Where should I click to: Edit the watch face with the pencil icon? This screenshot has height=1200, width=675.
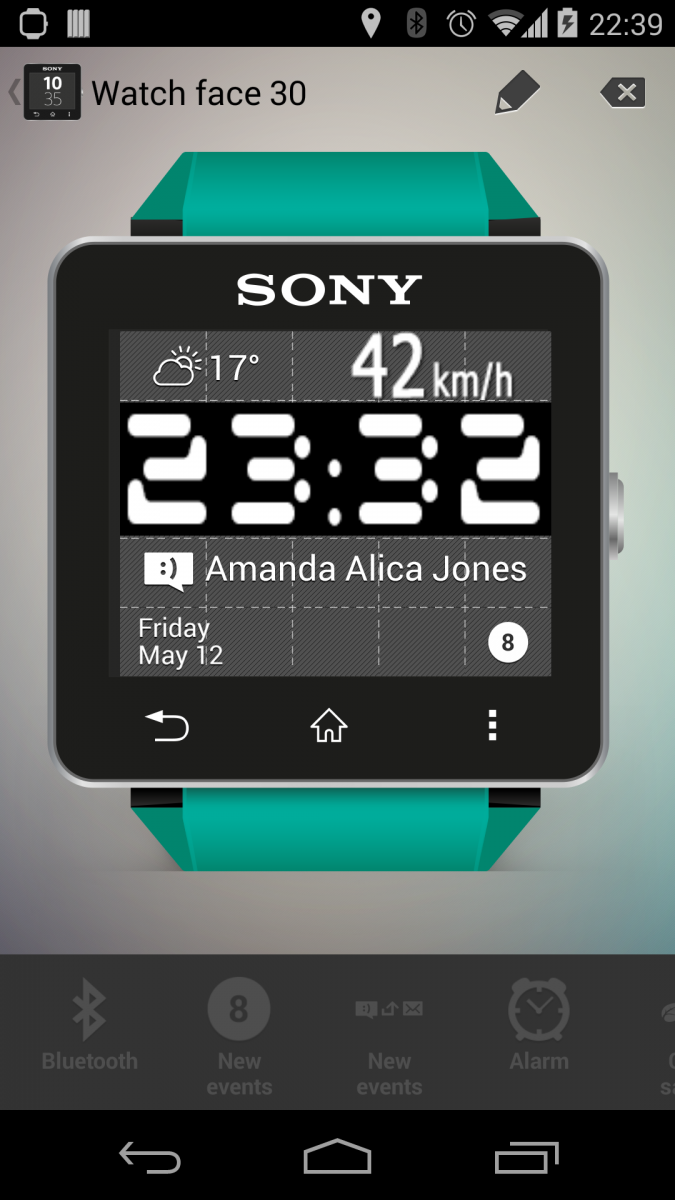[x=517, y=93]
